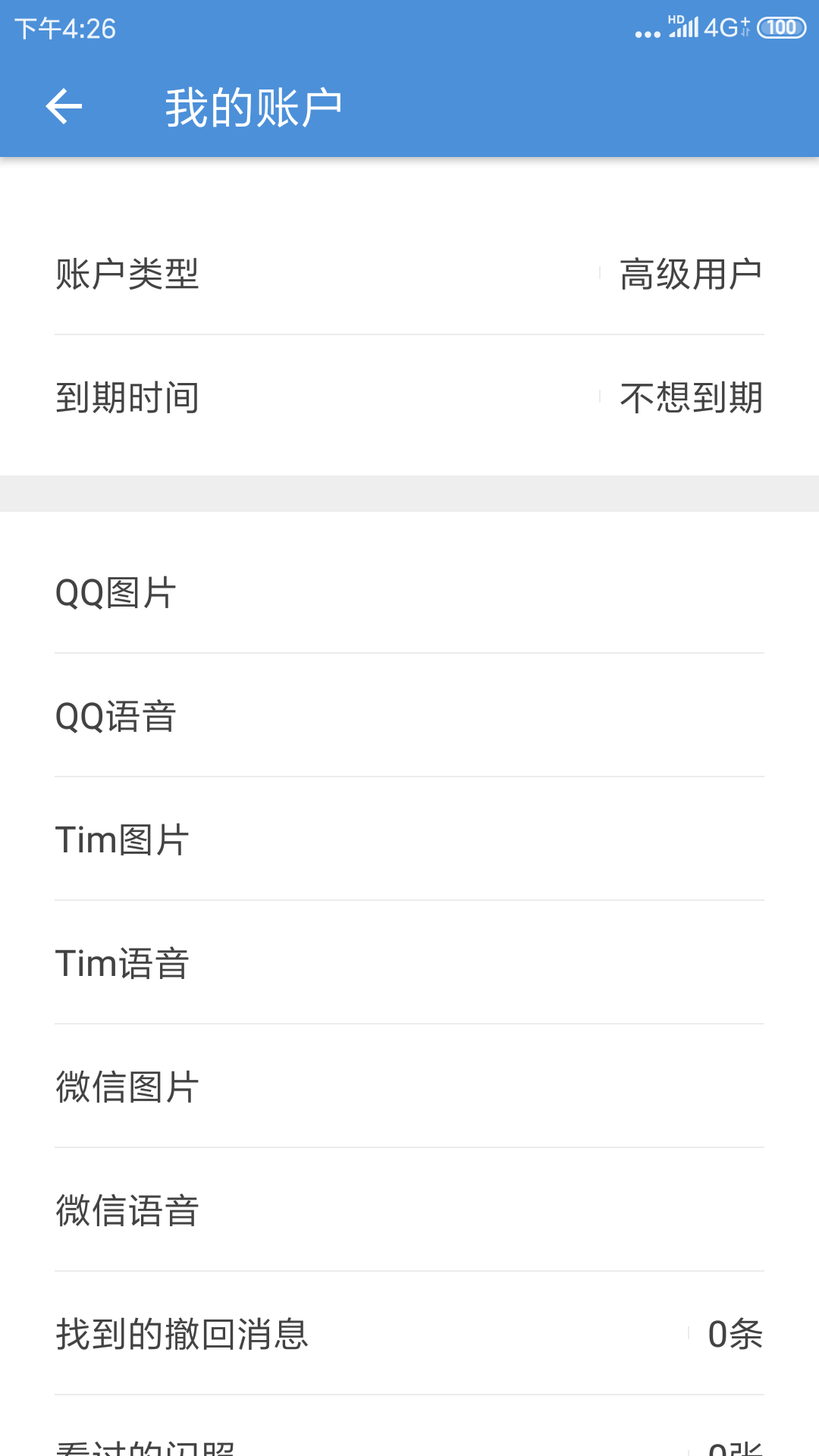The image size is (819, 1456).
Task: Go back from 我的账户 page
Action: point(64,106)
